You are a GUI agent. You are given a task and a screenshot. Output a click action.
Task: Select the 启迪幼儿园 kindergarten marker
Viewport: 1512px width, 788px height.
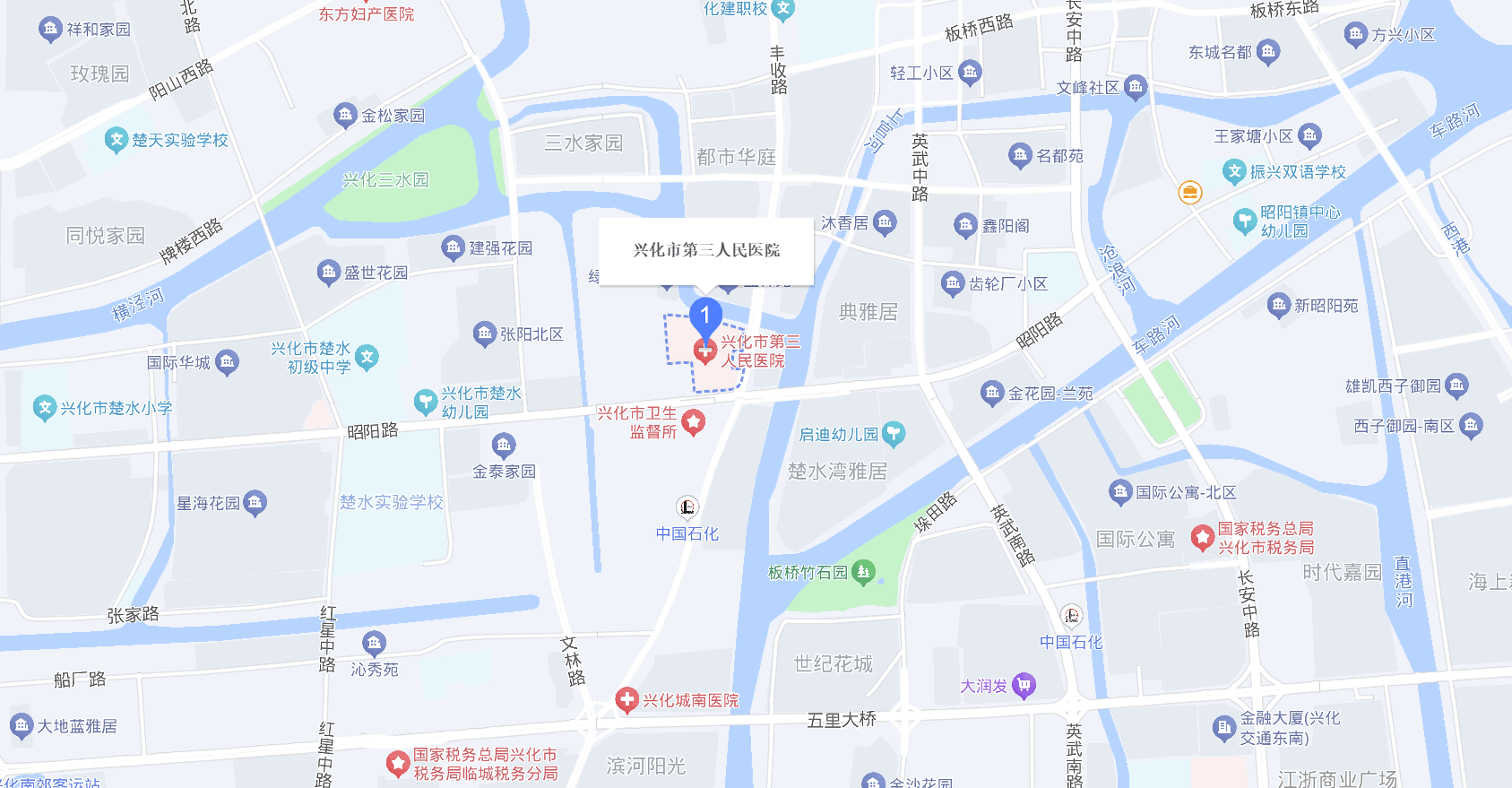coord(894,434)
